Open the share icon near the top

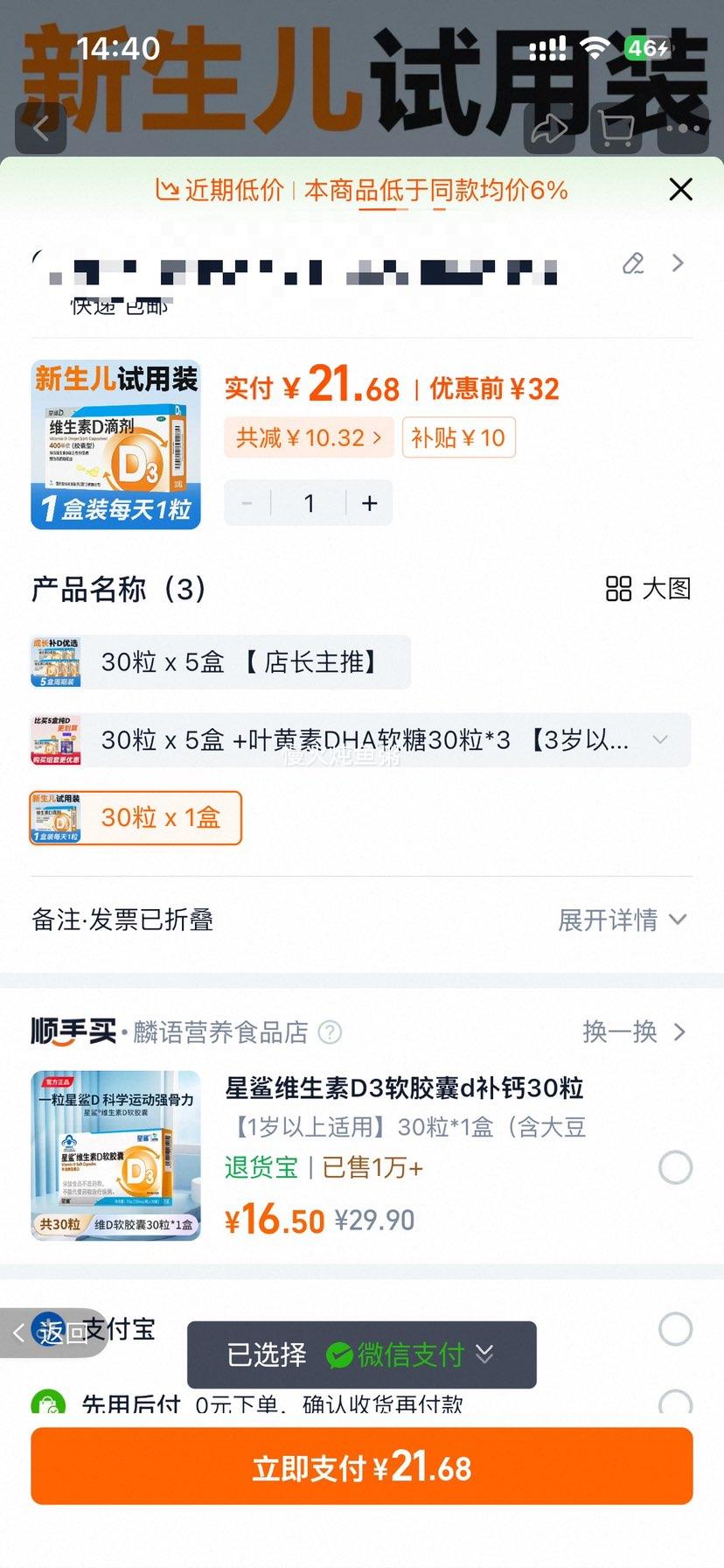[x=549, y=129]
